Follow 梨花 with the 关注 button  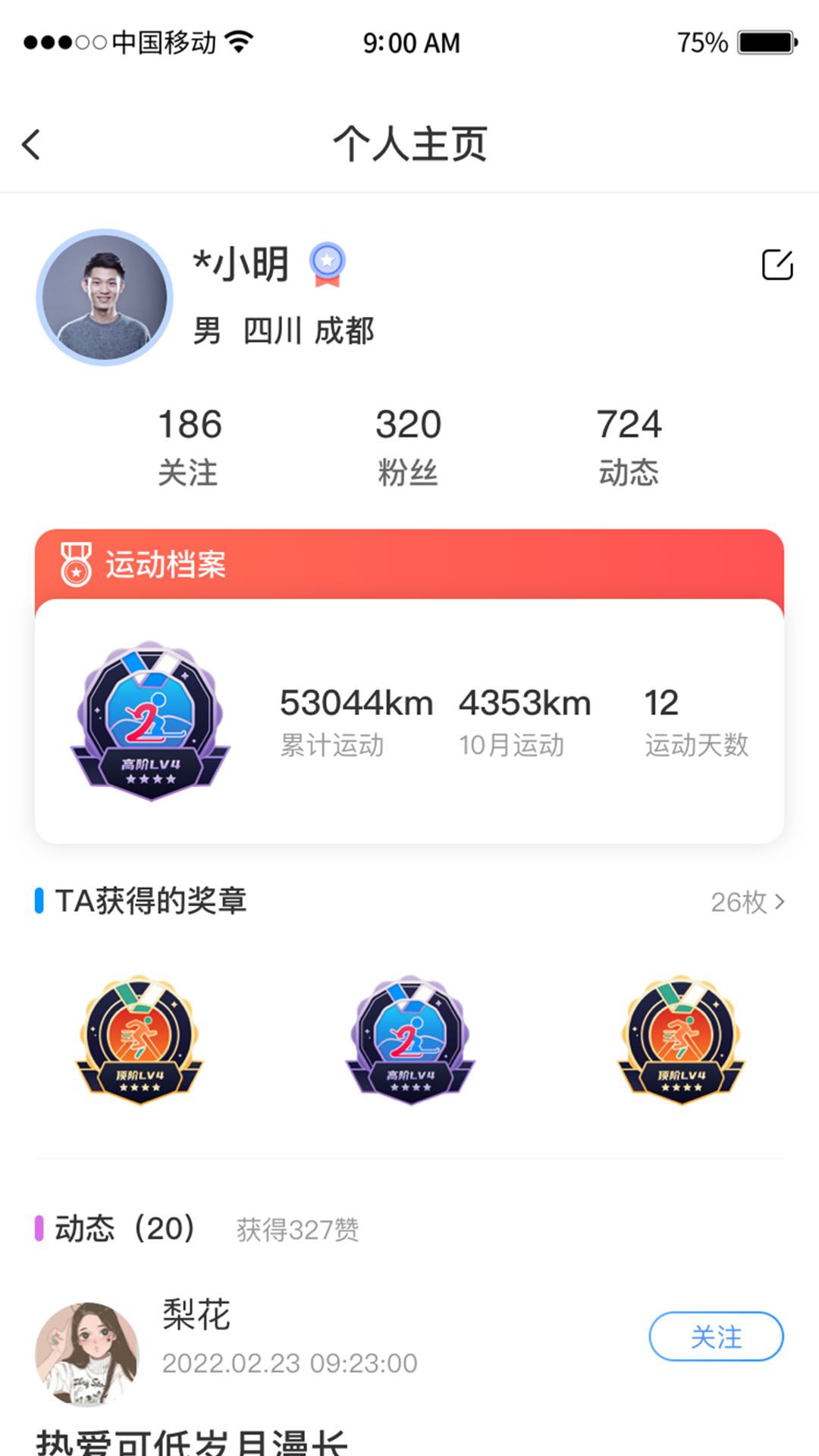coord(716,1336)
